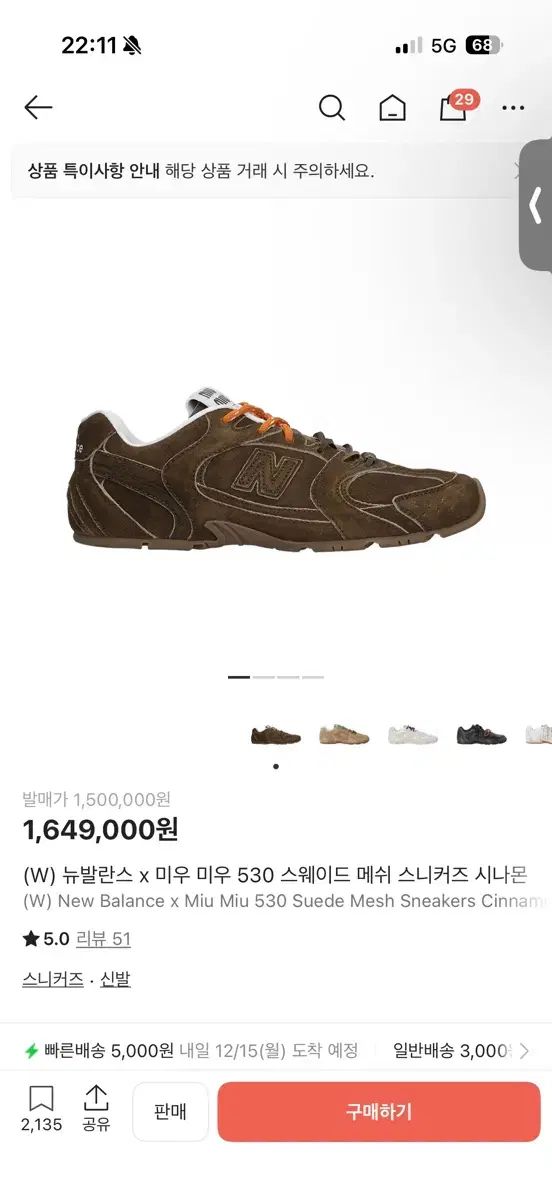The height and width of the screenshot is (1200, 552).
Task: Bookmark this product with 2,135 saves
Action: click(41, 1109)
